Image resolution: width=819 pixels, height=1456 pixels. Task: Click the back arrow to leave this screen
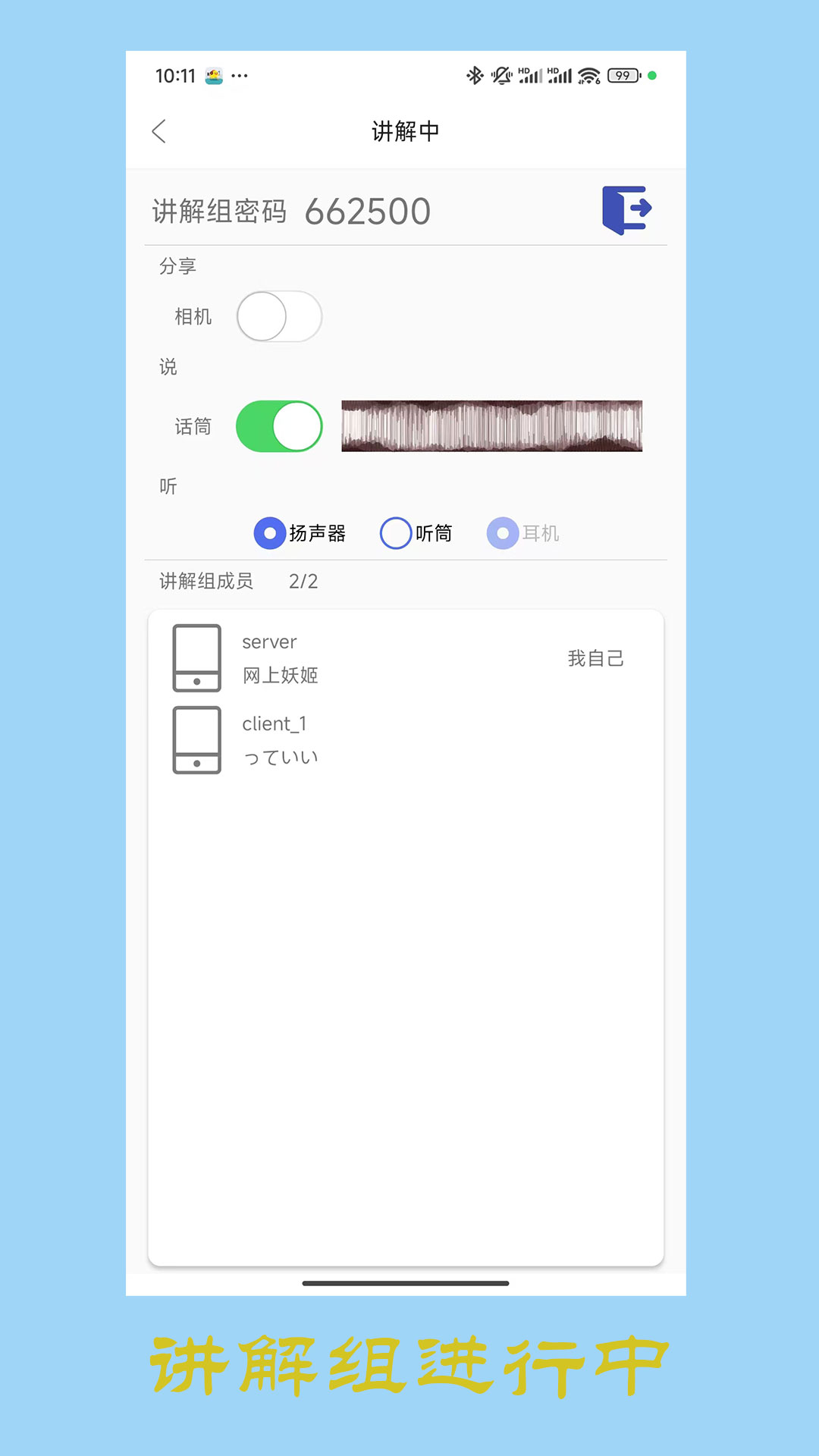click(x=160, y=131)
